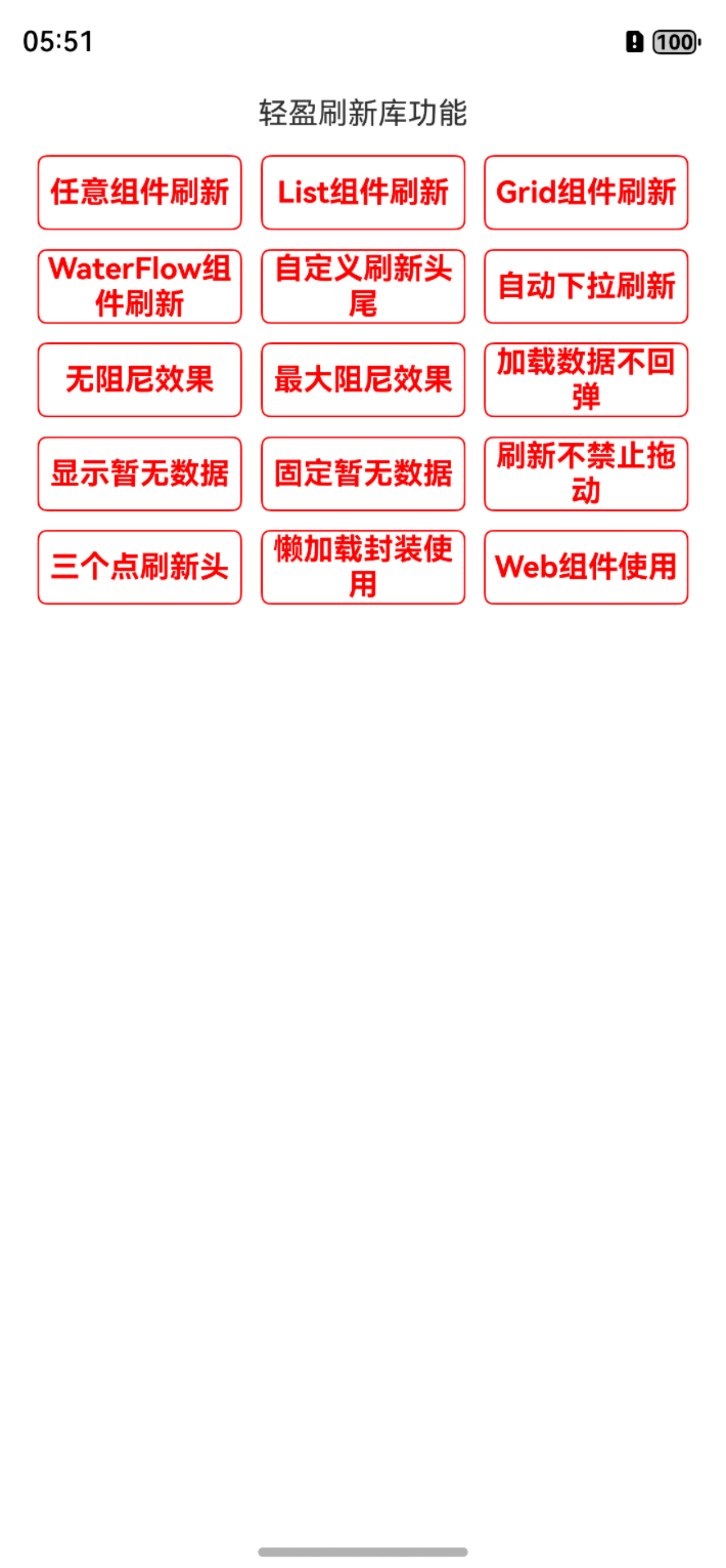Open 自动下拉刷新 demo
The image size is (726, 1568).
(586, 286)
